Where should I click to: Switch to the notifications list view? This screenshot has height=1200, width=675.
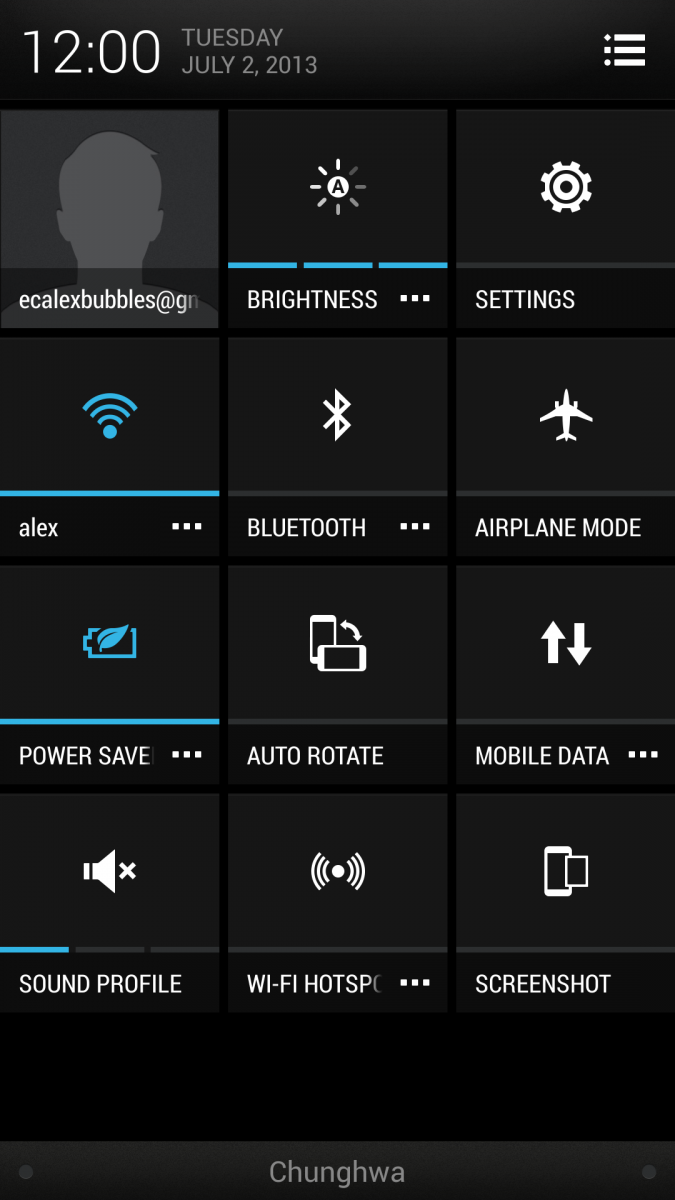pos(624,50)
